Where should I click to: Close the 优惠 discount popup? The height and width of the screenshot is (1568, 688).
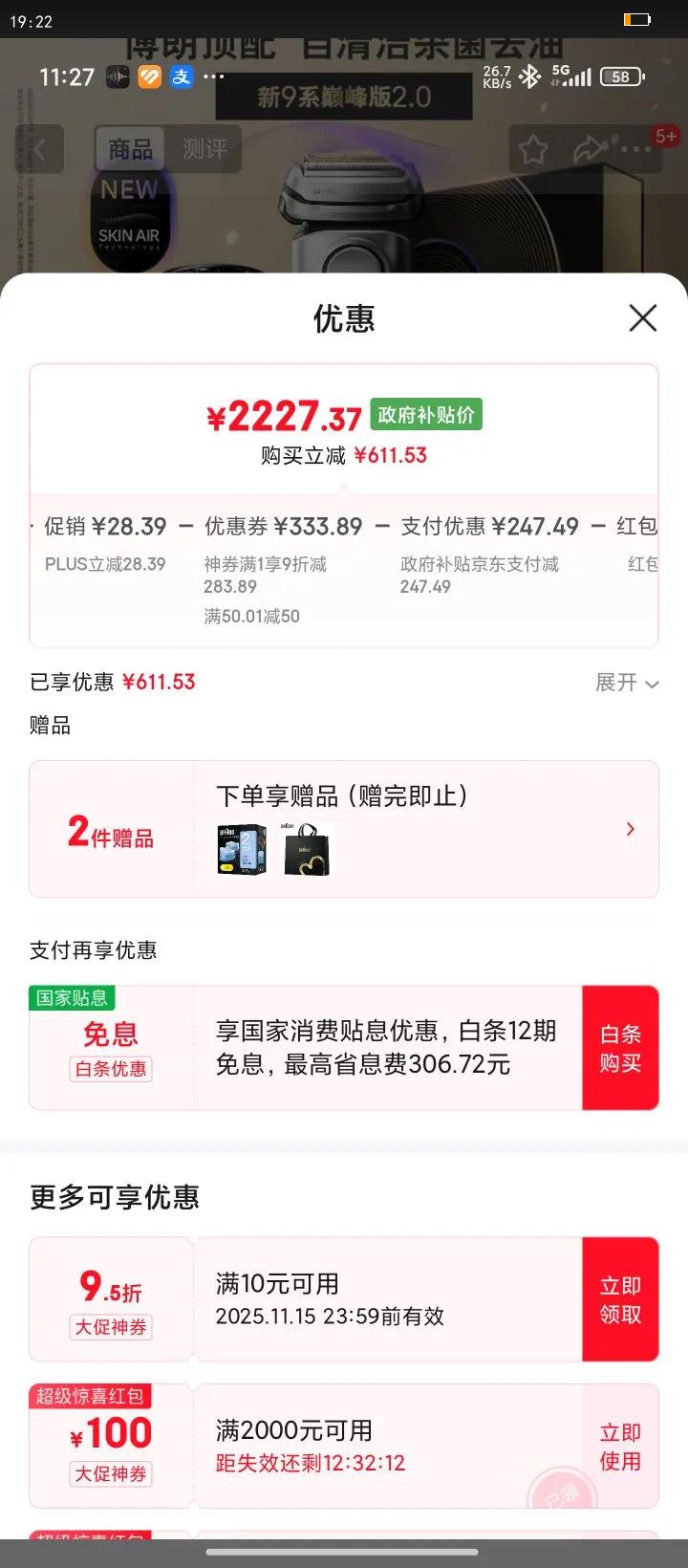tap(642, 318)
